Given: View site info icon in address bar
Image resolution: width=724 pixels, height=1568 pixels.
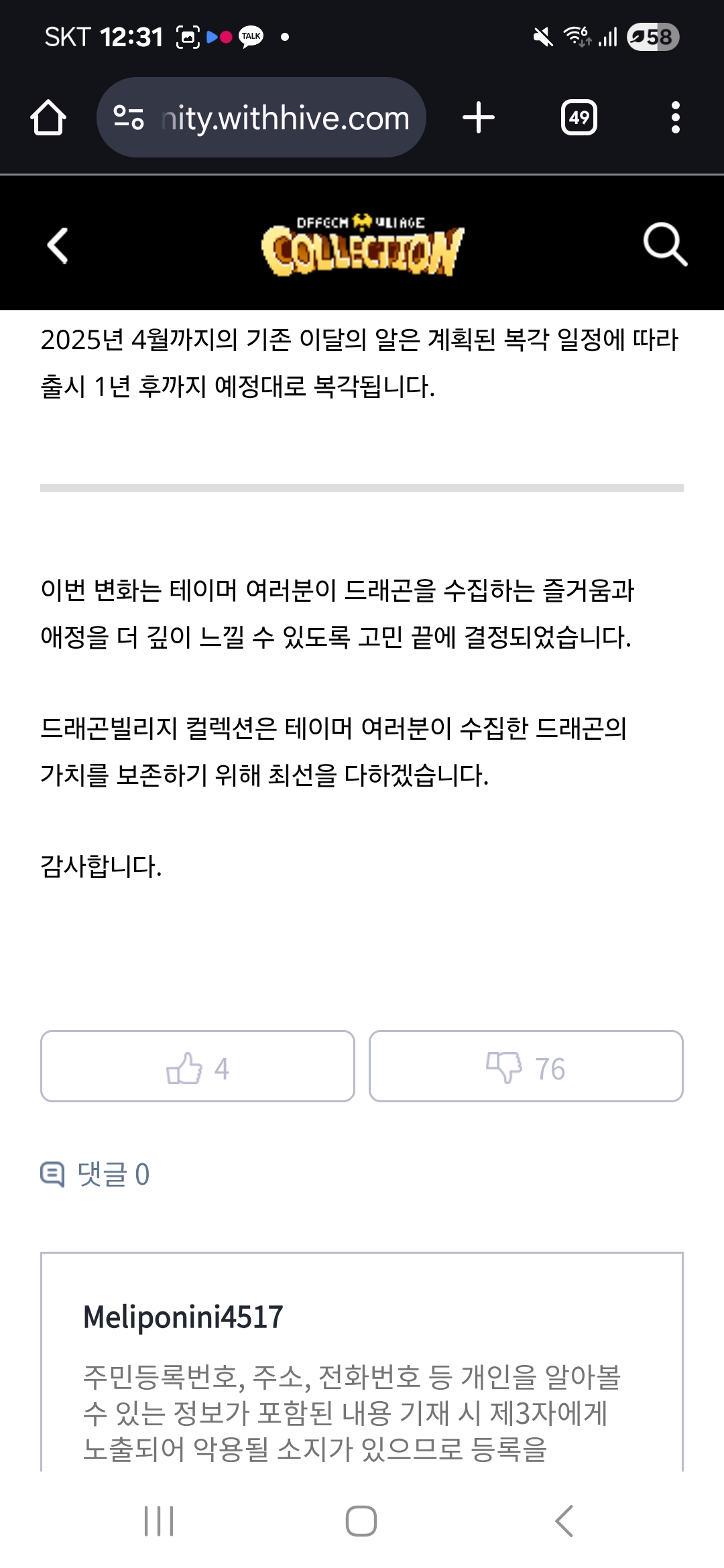Looking at the screenshot, I should click(x=129, y=118).
